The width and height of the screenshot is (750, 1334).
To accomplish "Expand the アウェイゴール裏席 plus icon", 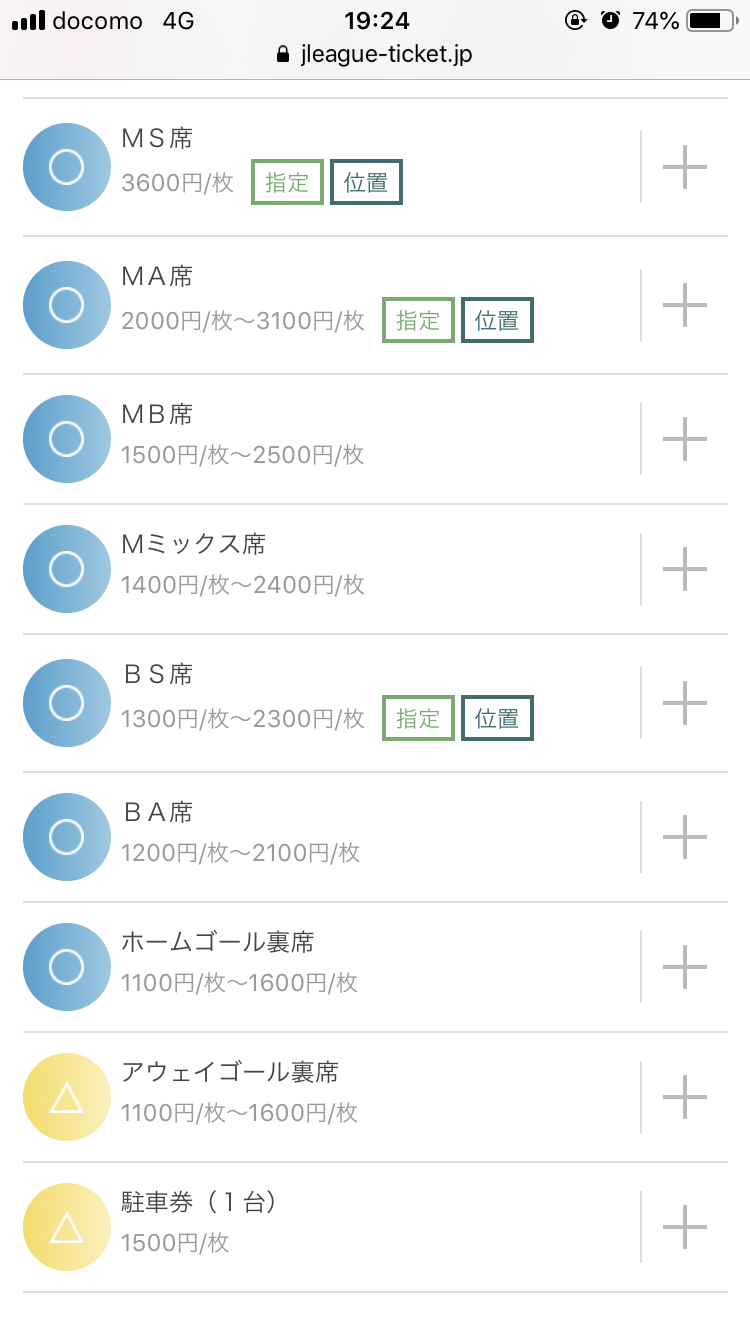I will coord(685,1097).
